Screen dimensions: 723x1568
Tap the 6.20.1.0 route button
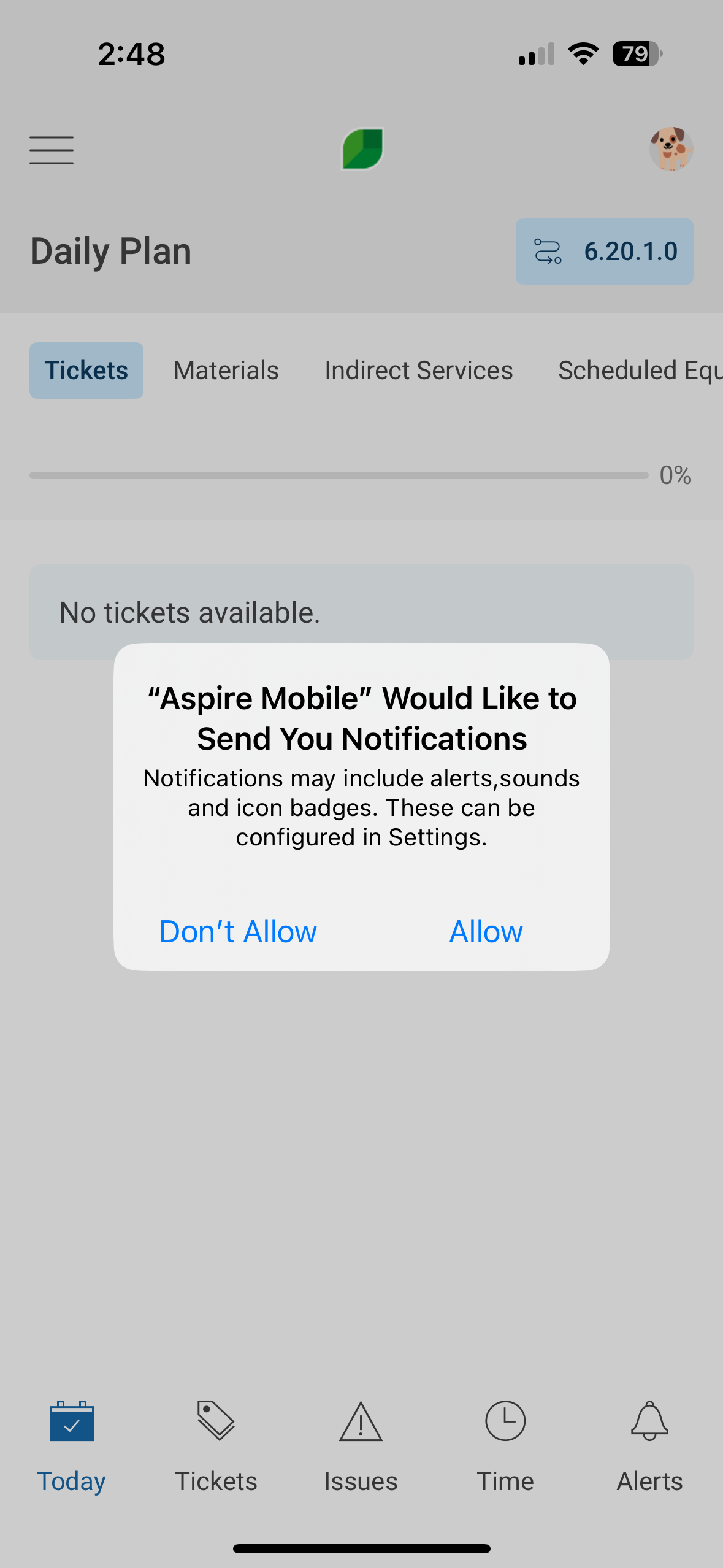point(604,252)
